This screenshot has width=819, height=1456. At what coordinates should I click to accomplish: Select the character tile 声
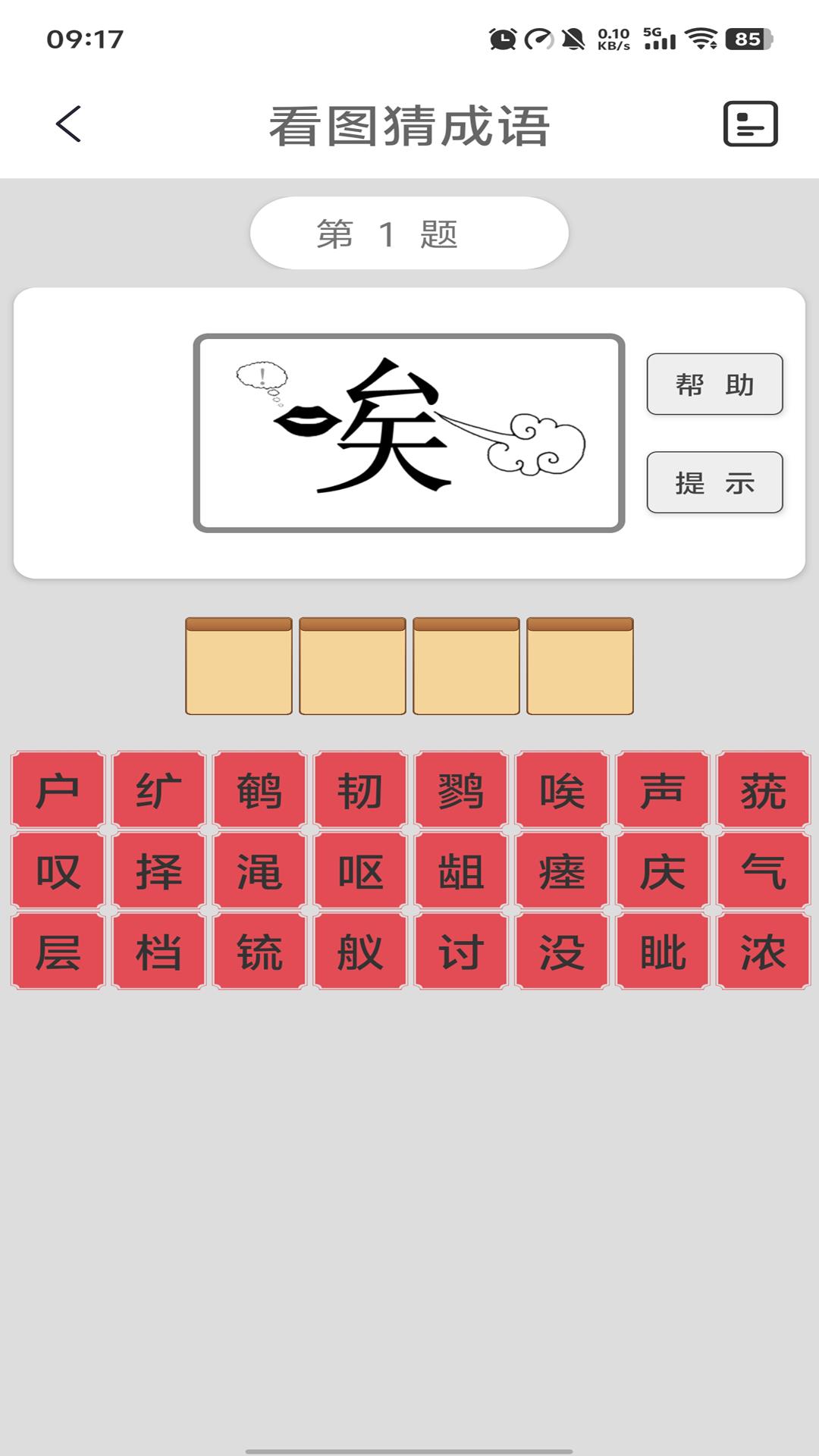(x=664, y=791)
